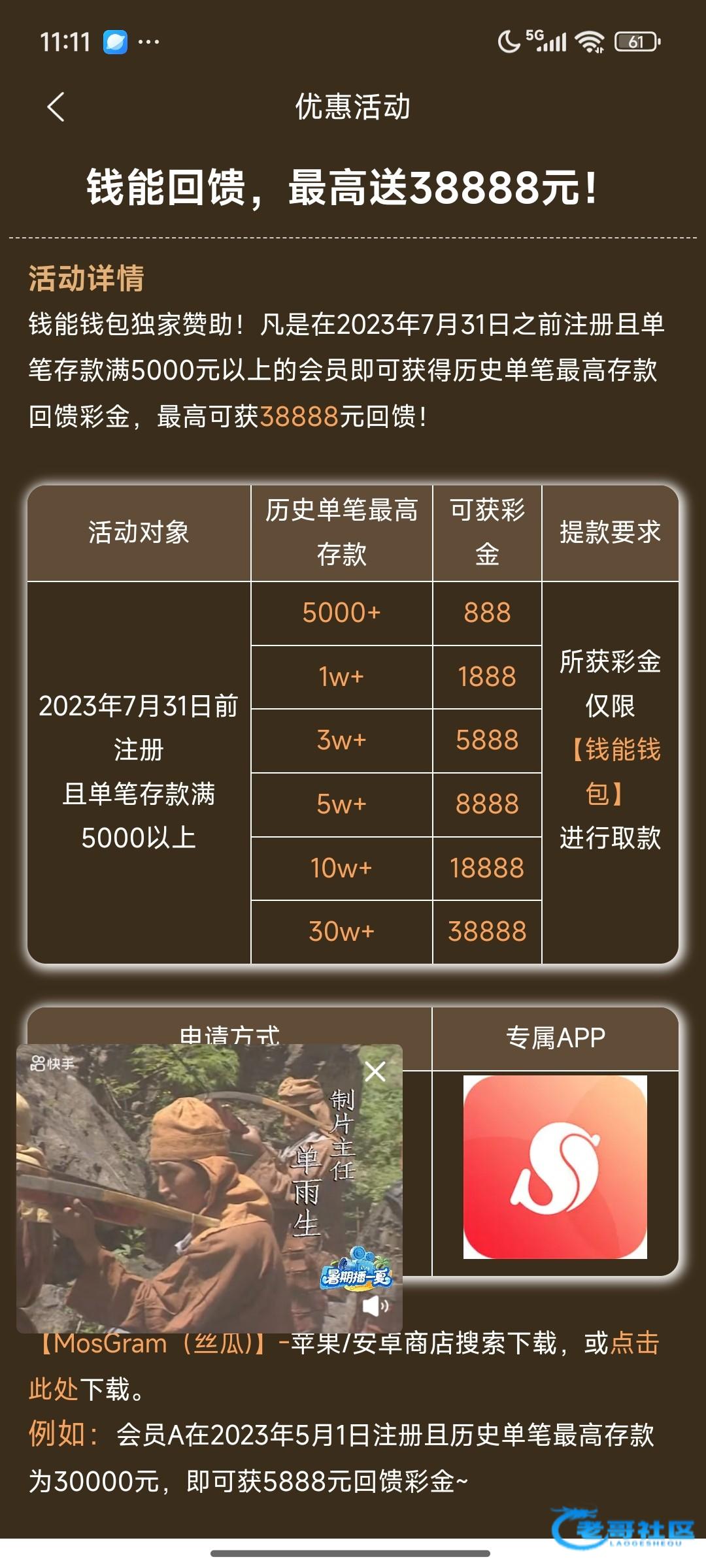The image size is (706, 1568).
Task: Tap the 点击此处 download link
Action: click(634, 1343)
